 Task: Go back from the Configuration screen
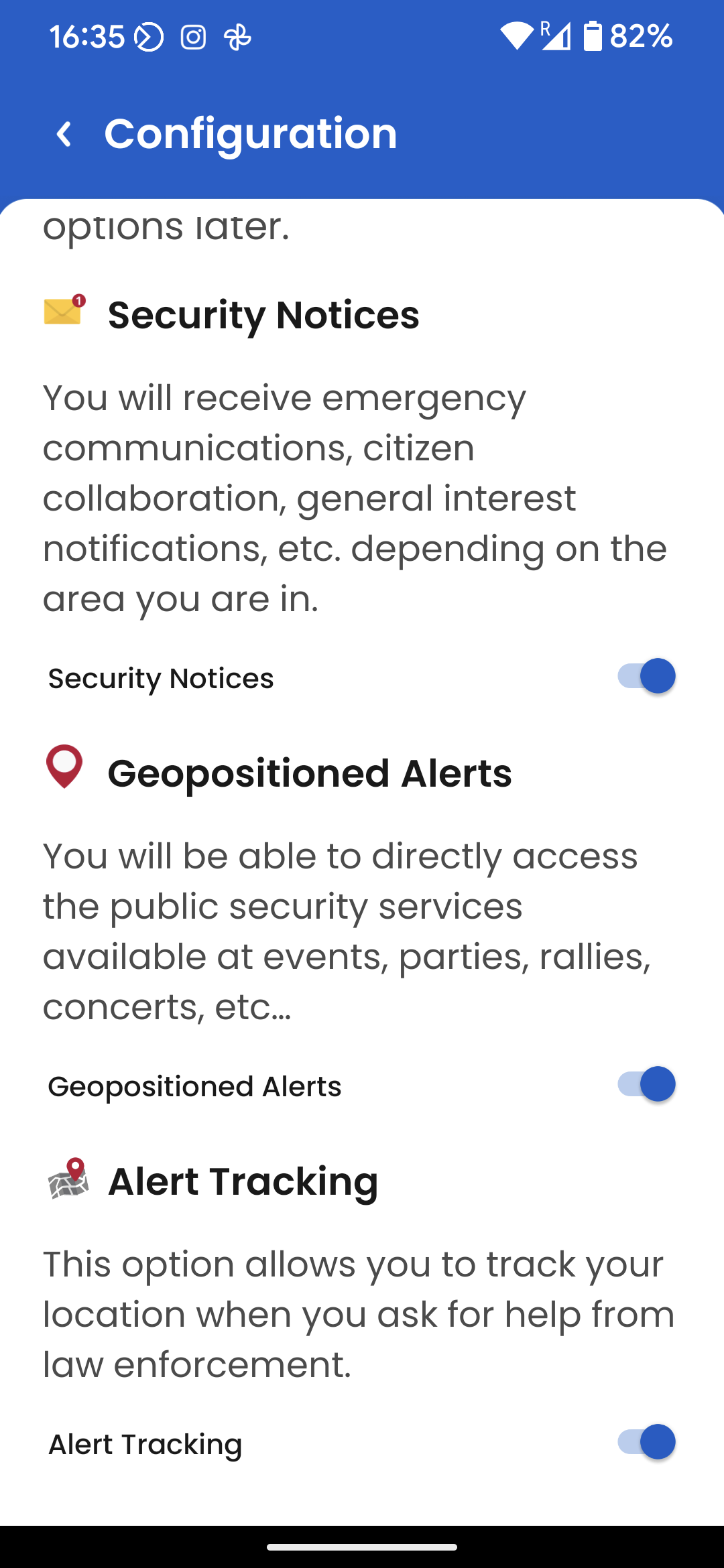tap(64, 134)
